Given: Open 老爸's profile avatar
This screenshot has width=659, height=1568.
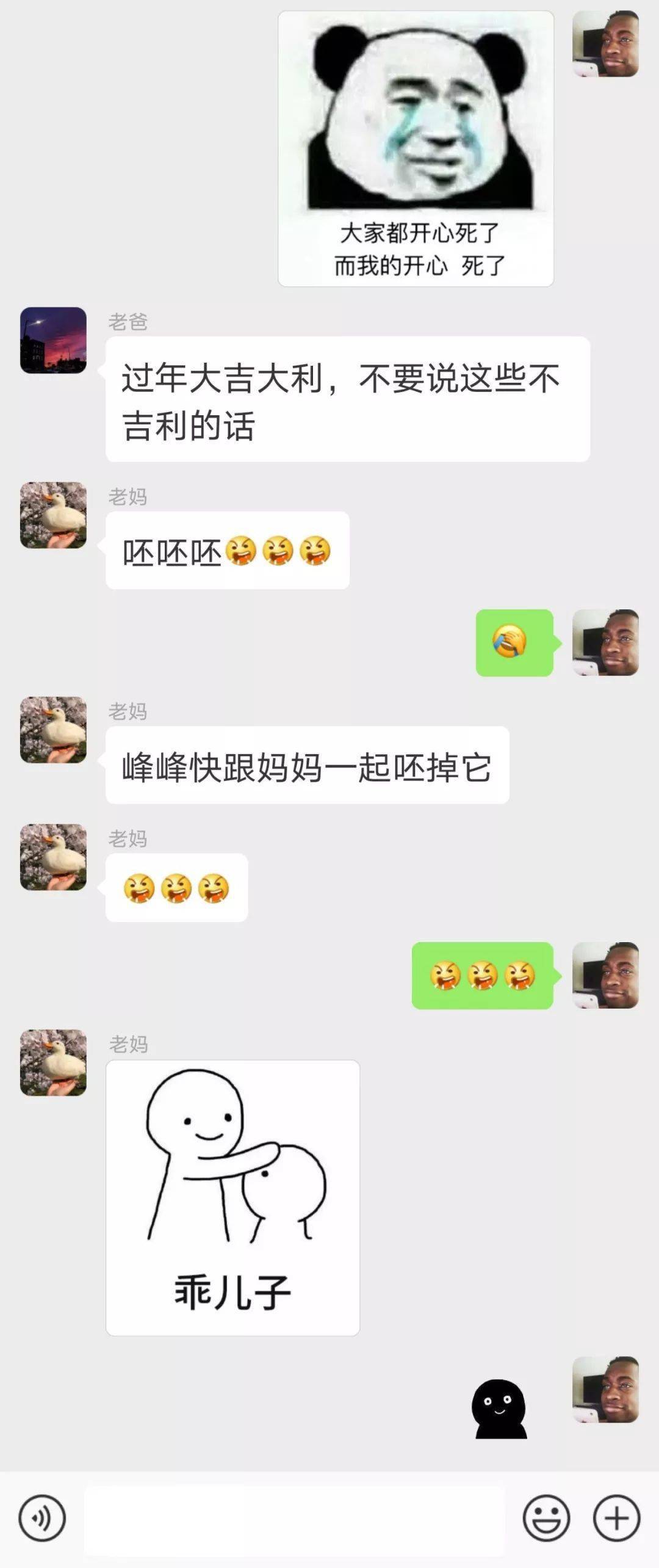Looking at the screenshot, I should [x=53, y=340].
